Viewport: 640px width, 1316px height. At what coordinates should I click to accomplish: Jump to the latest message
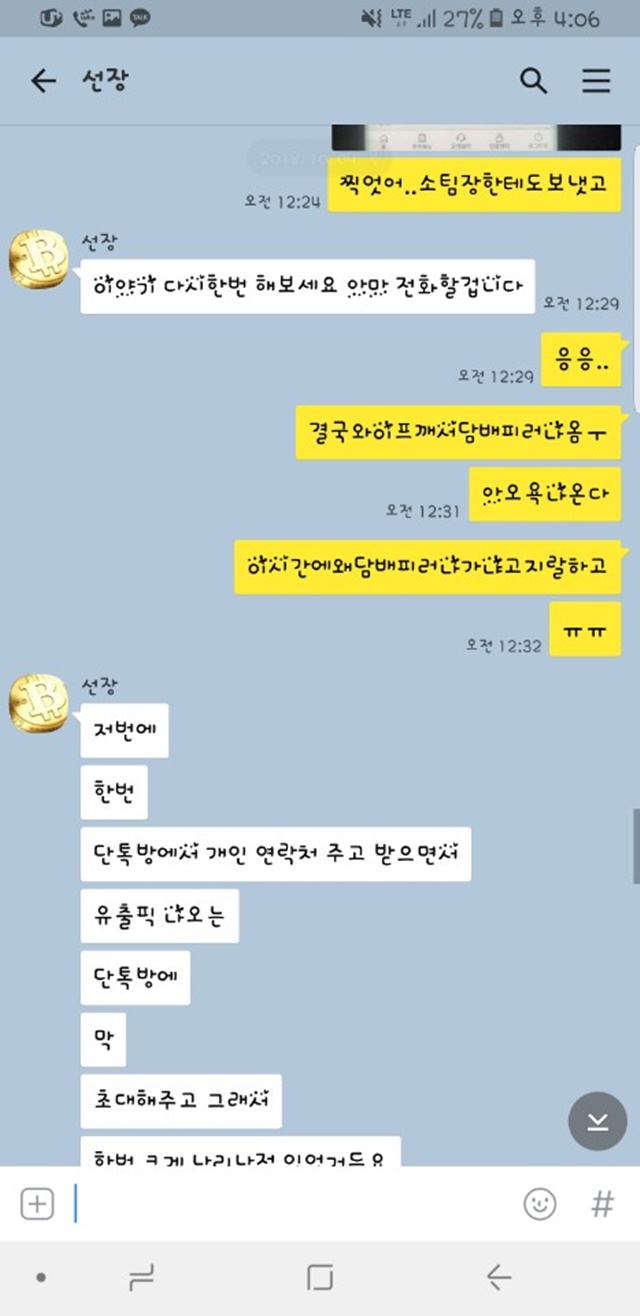point(597,1120)
